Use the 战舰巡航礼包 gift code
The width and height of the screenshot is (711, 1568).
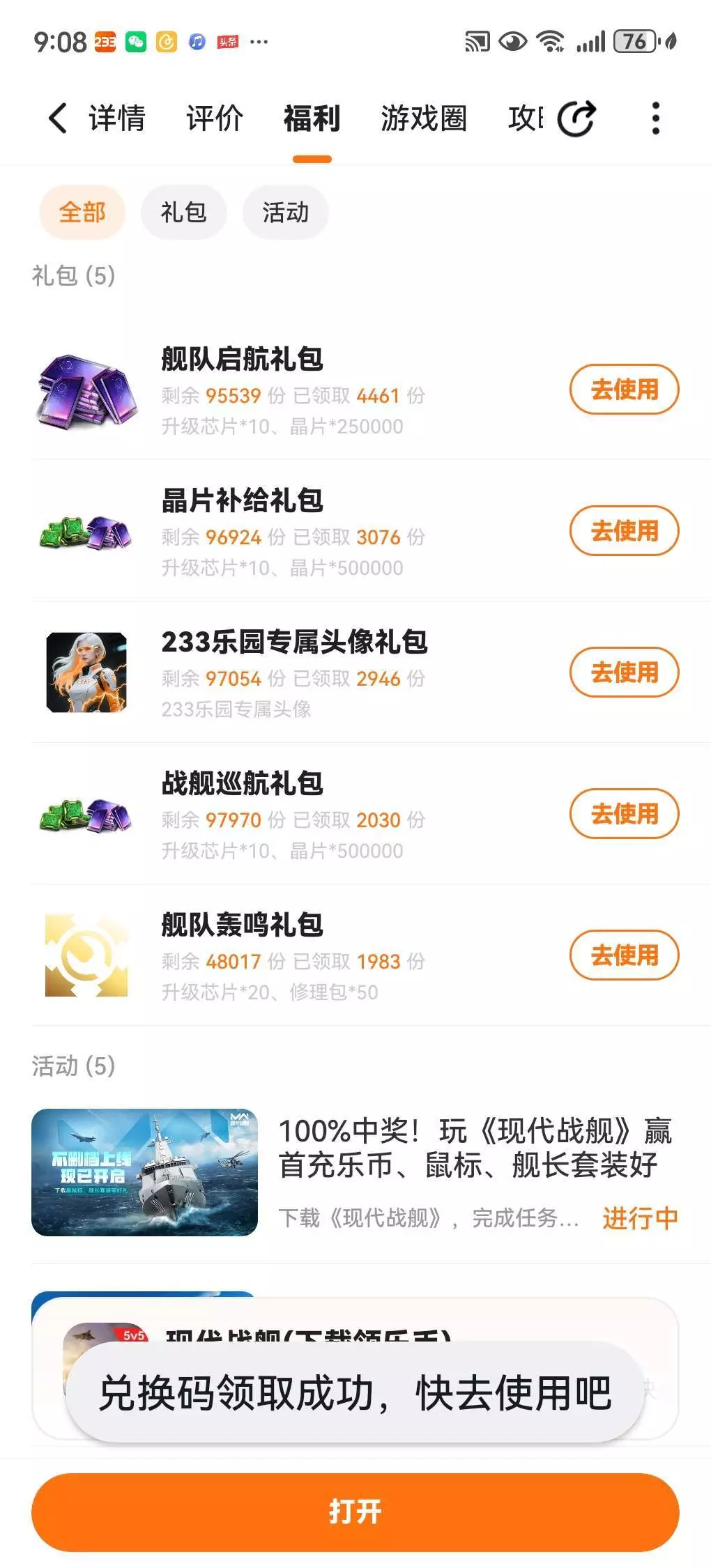(624, 813)
